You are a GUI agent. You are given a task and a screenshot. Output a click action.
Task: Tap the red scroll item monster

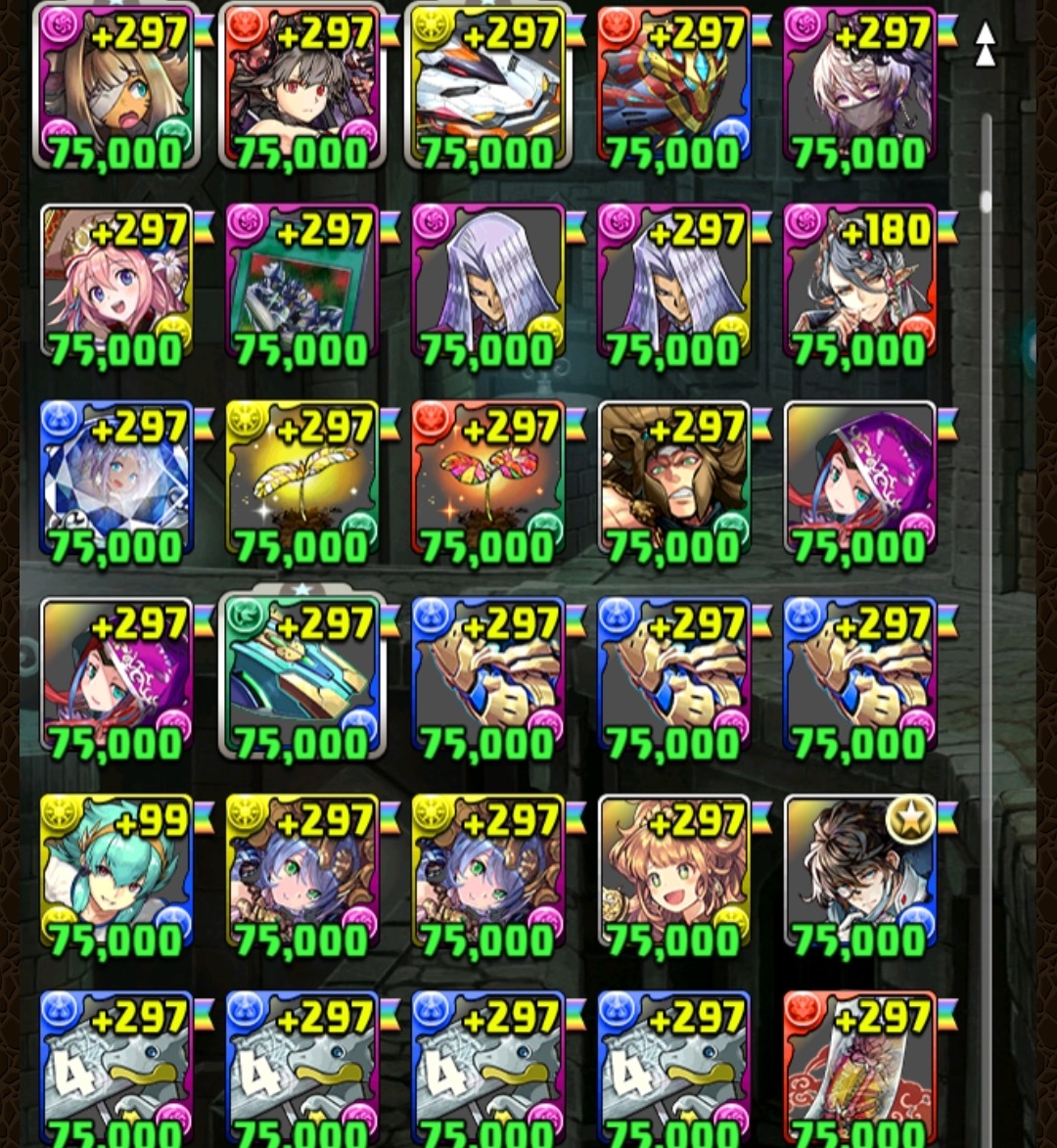(859, 1069)
